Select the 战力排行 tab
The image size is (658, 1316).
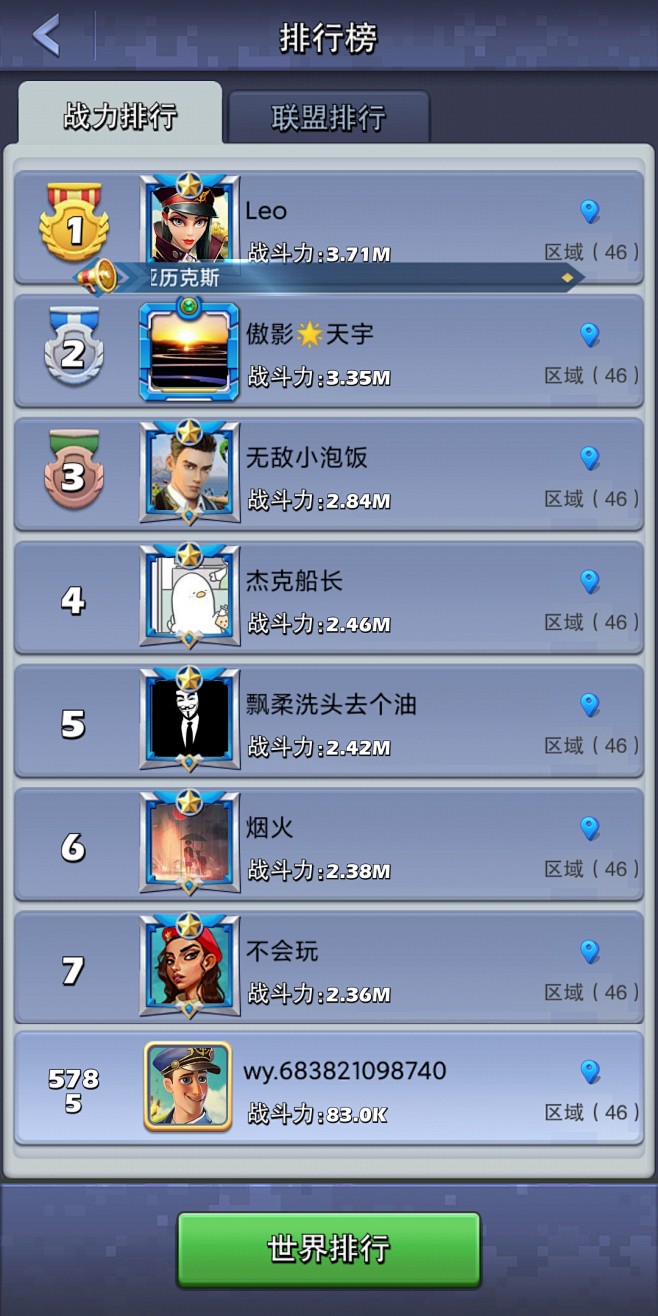(120, 115)
